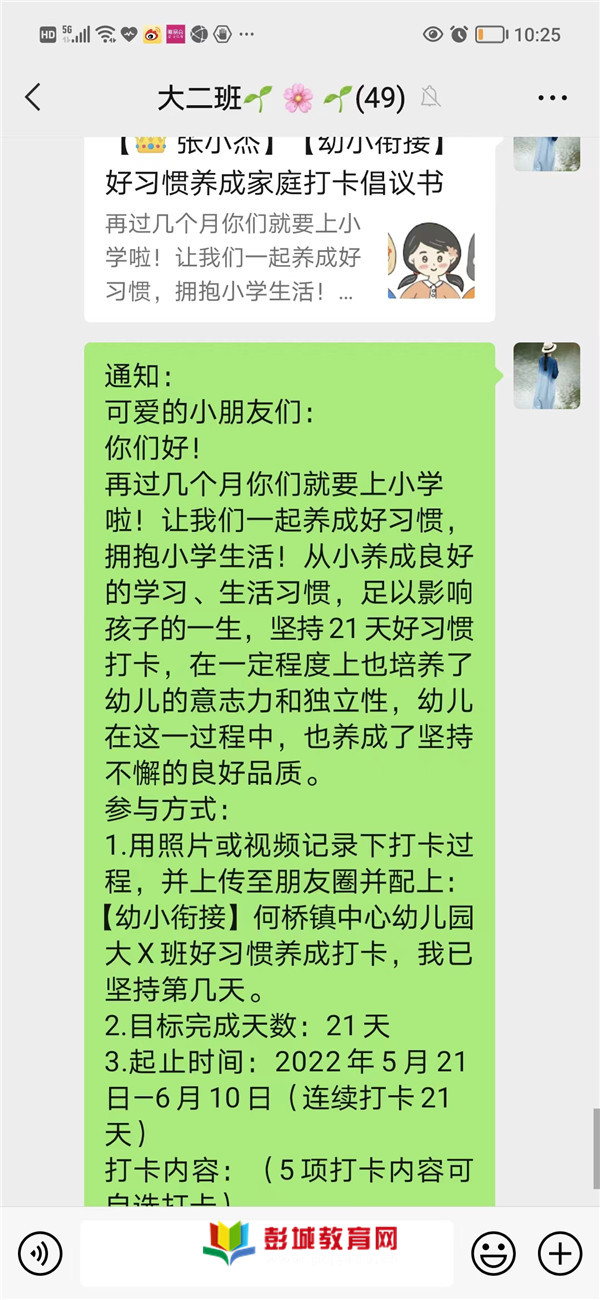The image size is (600, 1300).
Task: Open the plus attachment menu
Action: pyautogui.click(x=559, y=1252)
